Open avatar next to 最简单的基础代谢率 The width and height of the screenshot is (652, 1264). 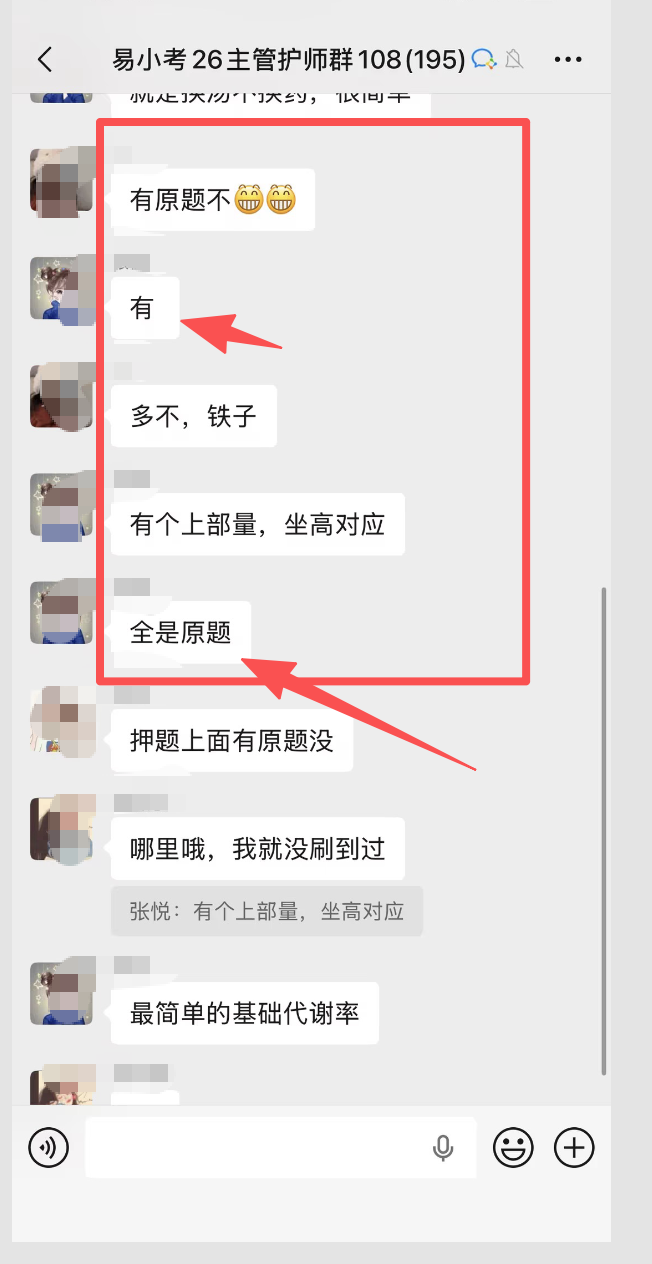62,994
